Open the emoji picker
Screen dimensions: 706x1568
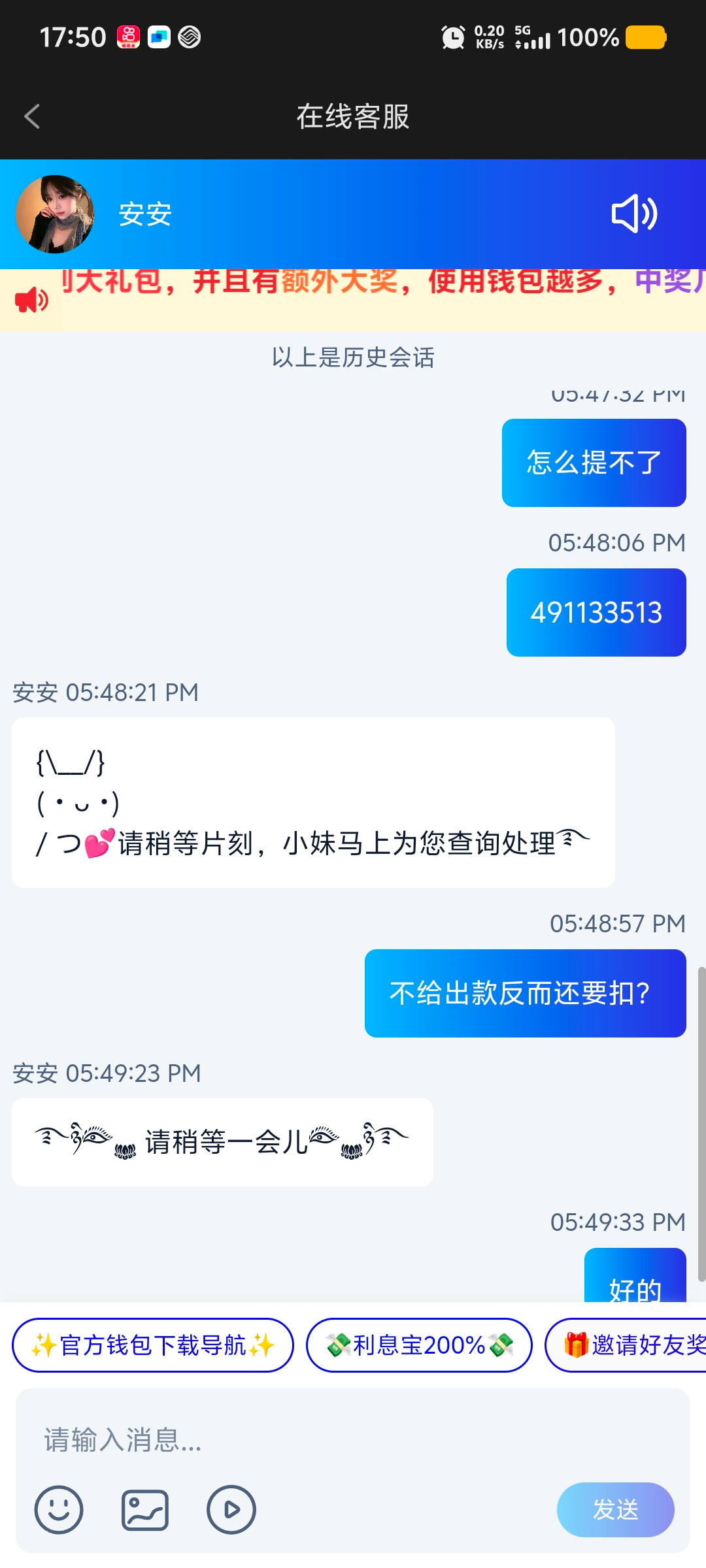coord(59,1510)
